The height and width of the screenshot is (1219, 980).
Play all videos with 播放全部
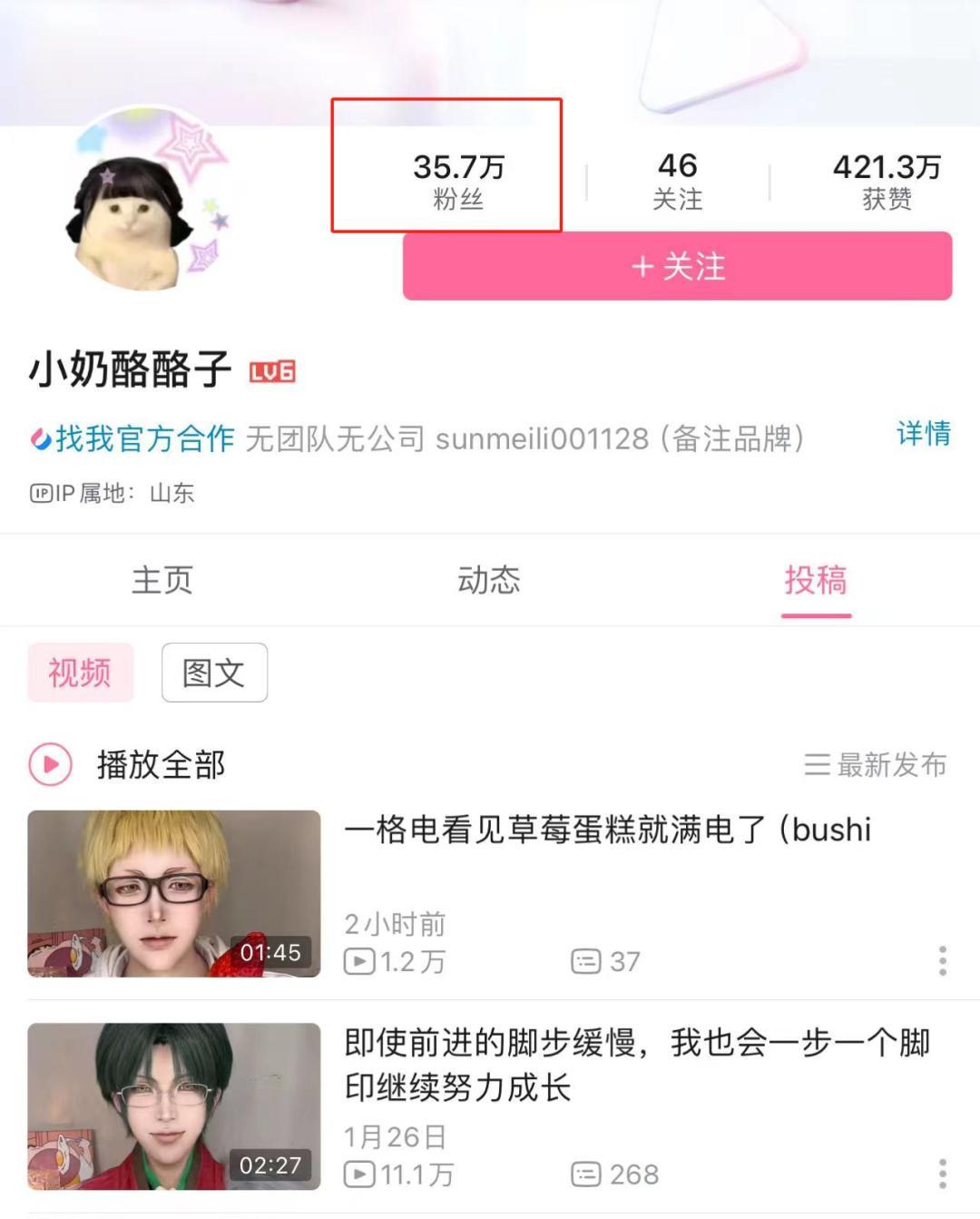[x=127, y=764]
